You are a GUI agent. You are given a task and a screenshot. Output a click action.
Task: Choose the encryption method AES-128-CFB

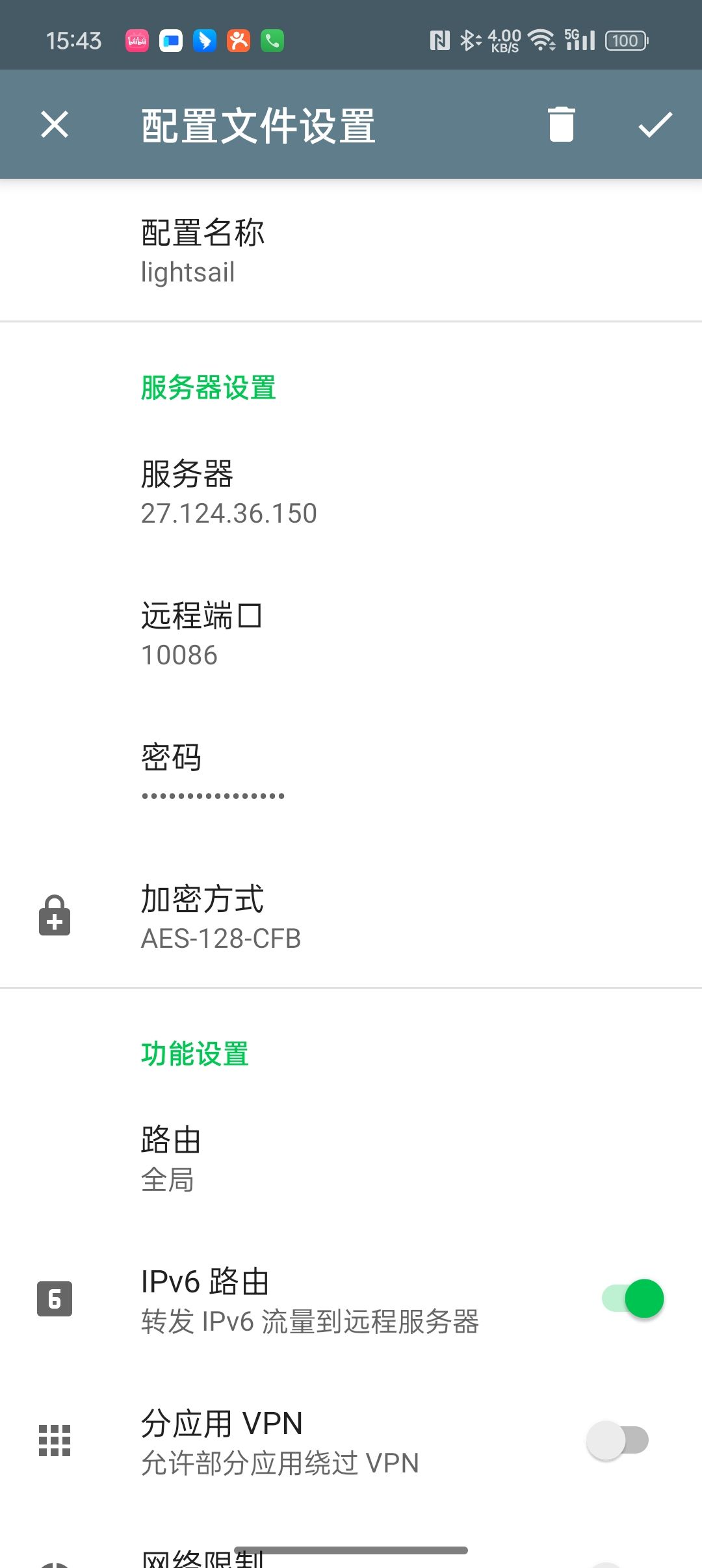click(x=351, y=917)
